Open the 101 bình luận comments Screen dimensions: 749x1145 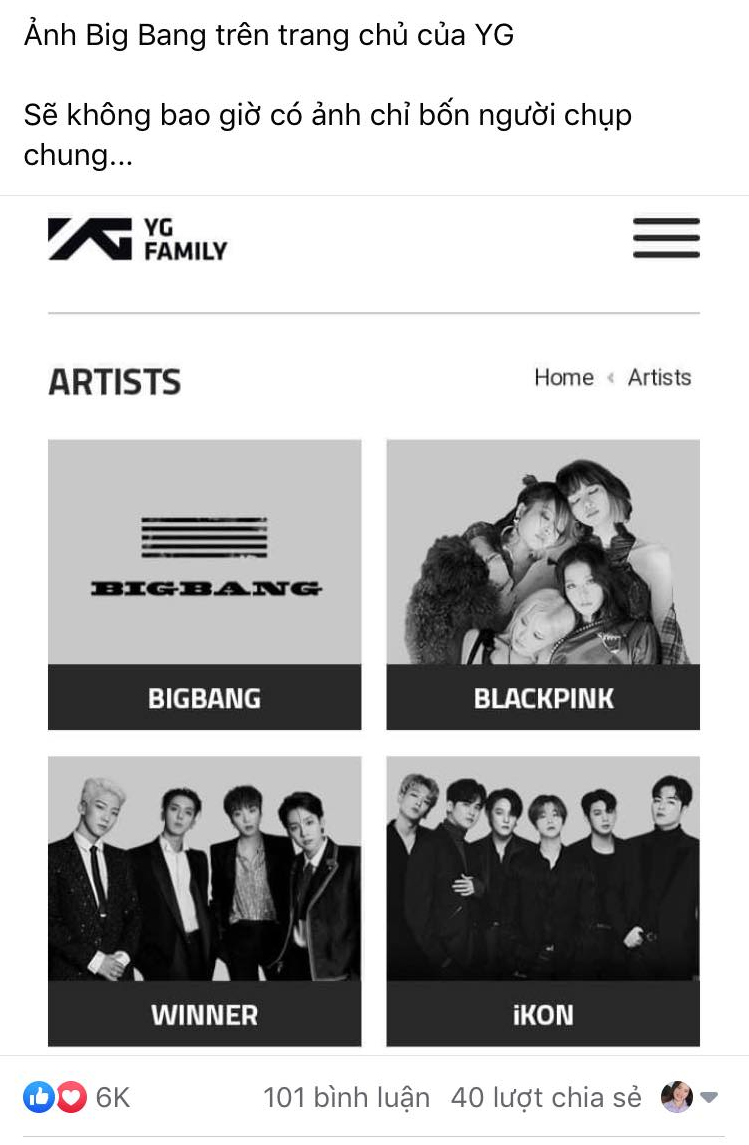(x=346, y=1097)
